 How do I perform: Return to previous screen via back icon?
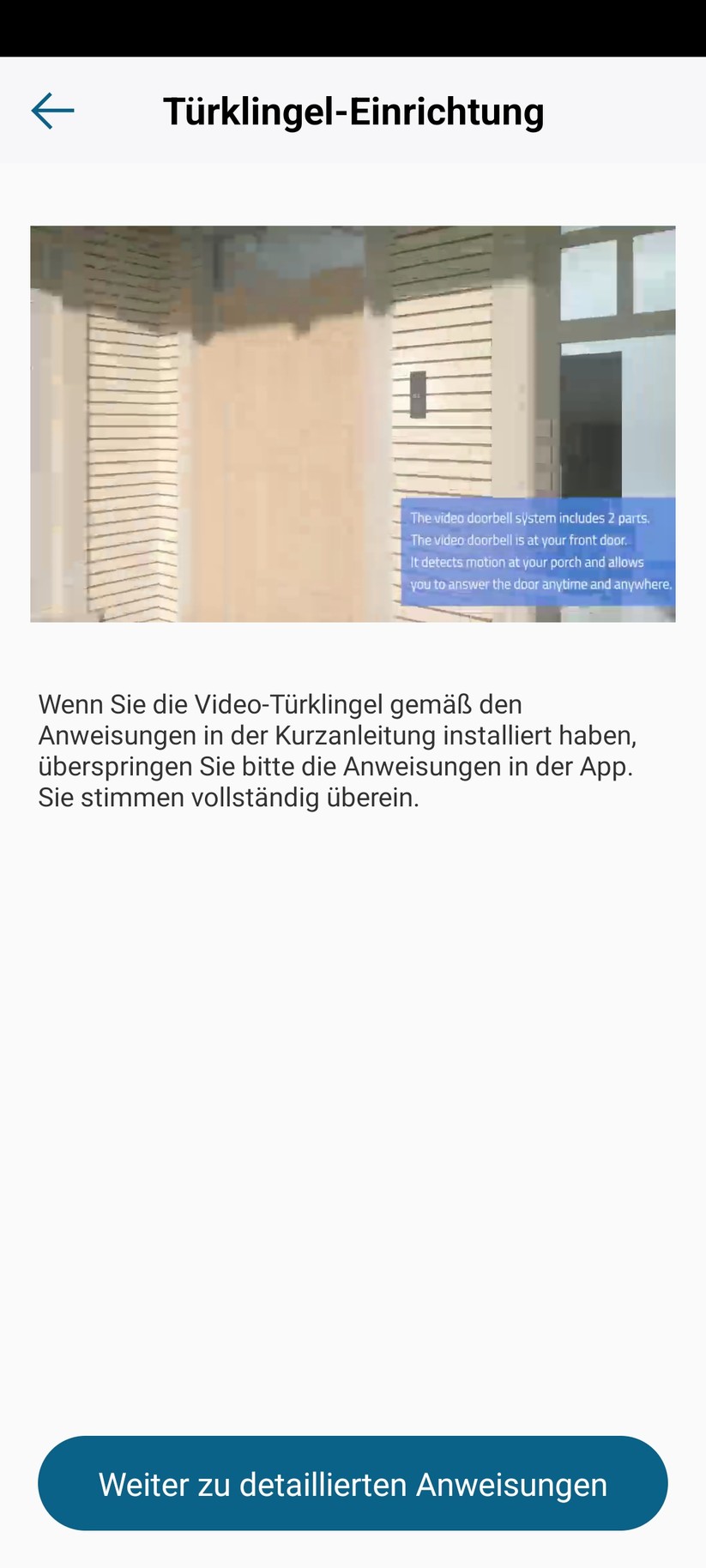(52, 110)
